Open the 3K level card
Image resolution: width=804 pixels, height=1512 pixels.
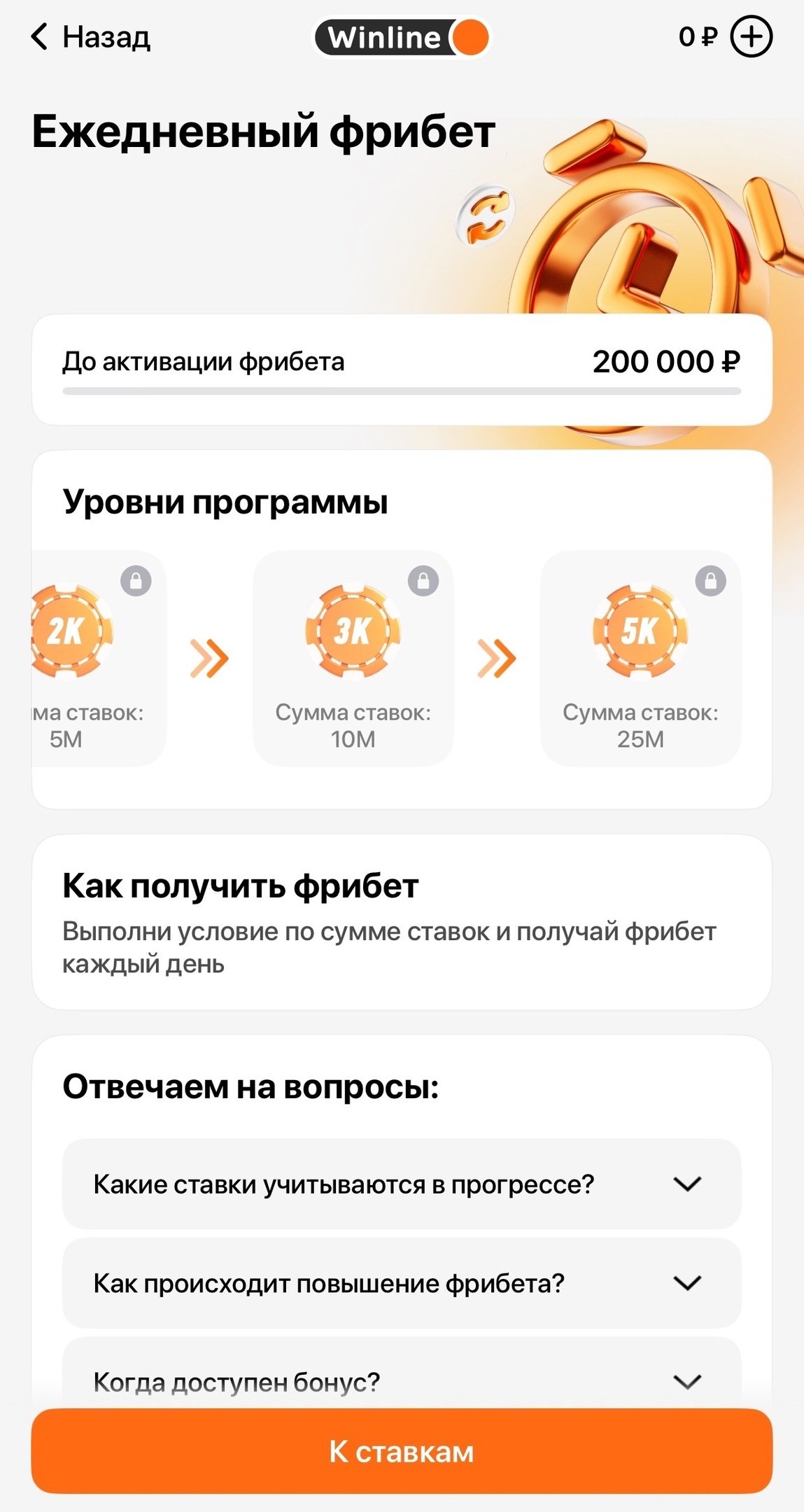point(353,658)
